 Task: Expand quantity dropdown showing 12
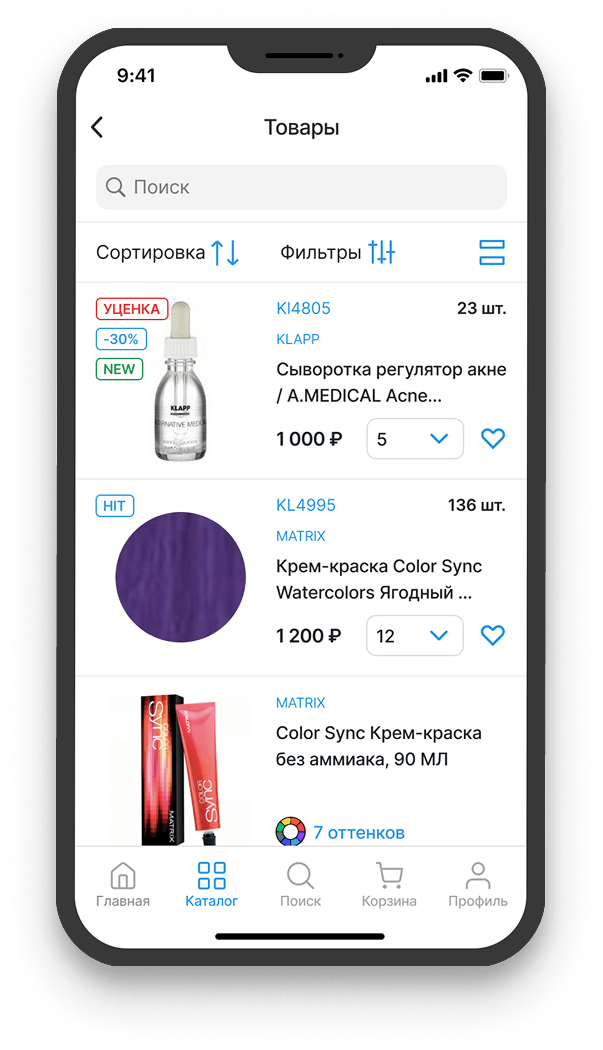coord(415,636)
